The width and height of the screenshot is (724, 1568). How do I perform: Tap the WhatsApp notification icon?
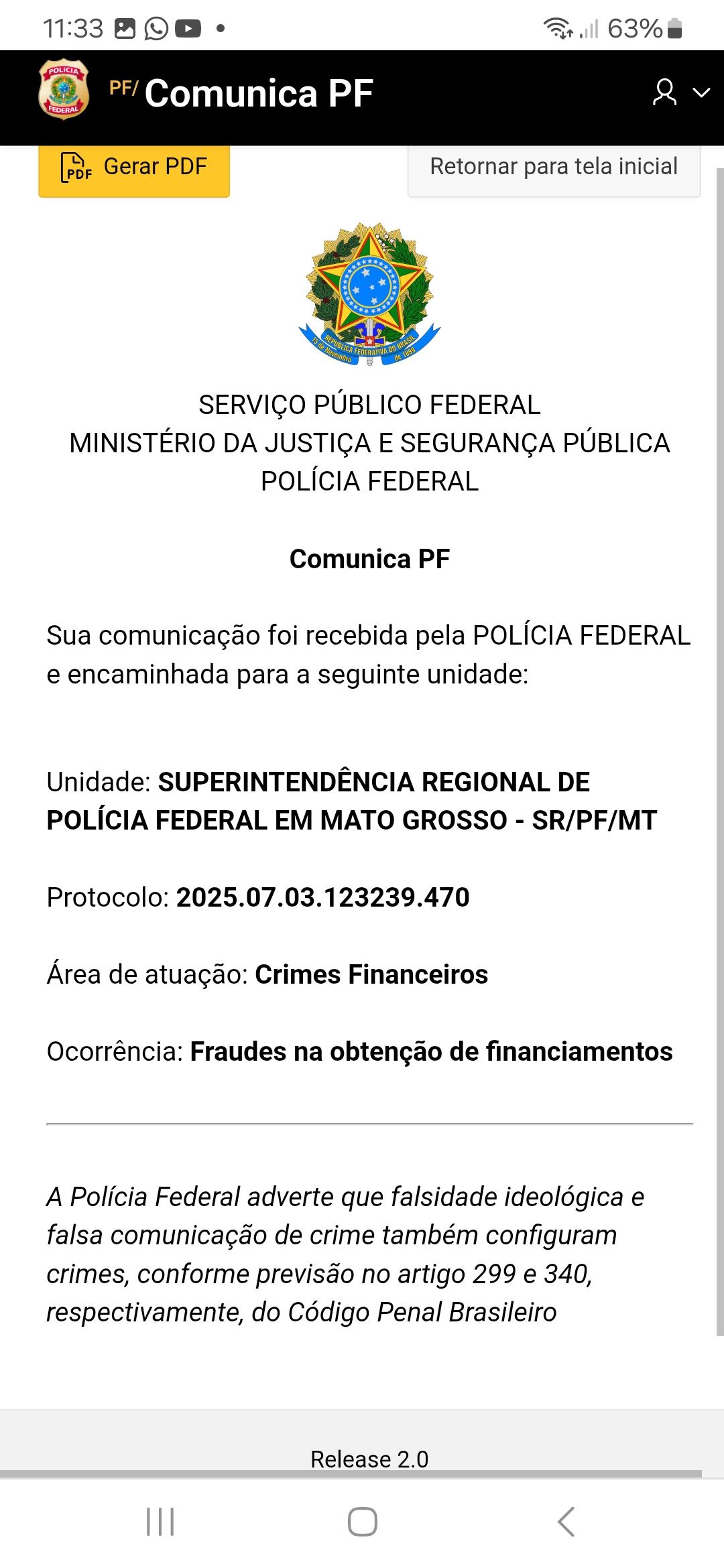click(156, 28)
